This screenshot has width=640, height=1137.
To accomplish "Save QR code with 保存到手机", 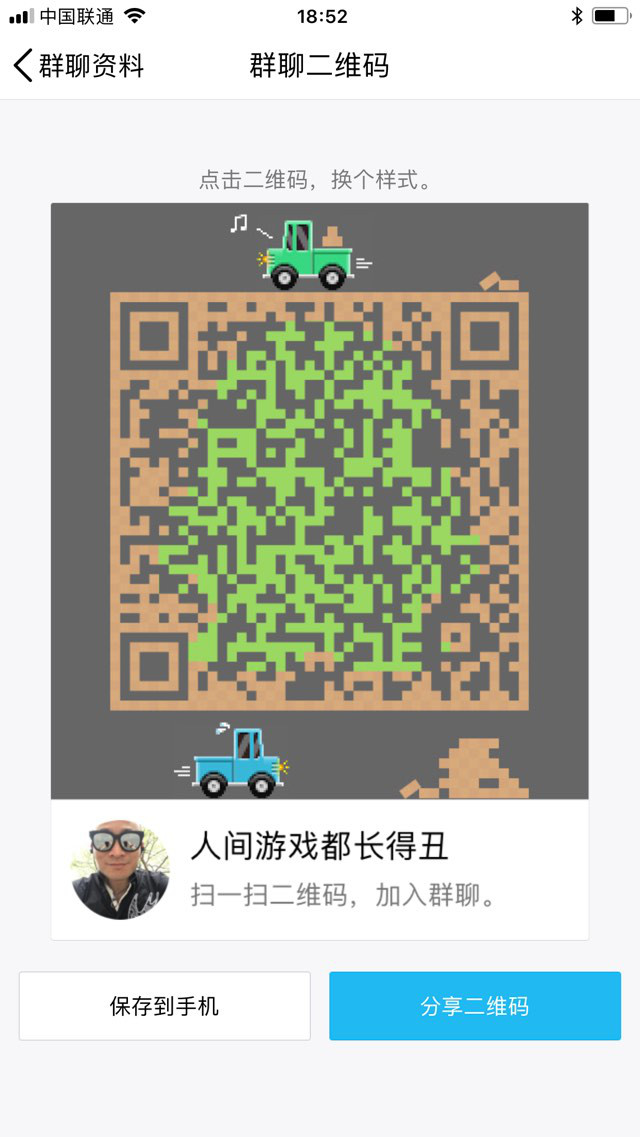I will tap(164, 1006).
